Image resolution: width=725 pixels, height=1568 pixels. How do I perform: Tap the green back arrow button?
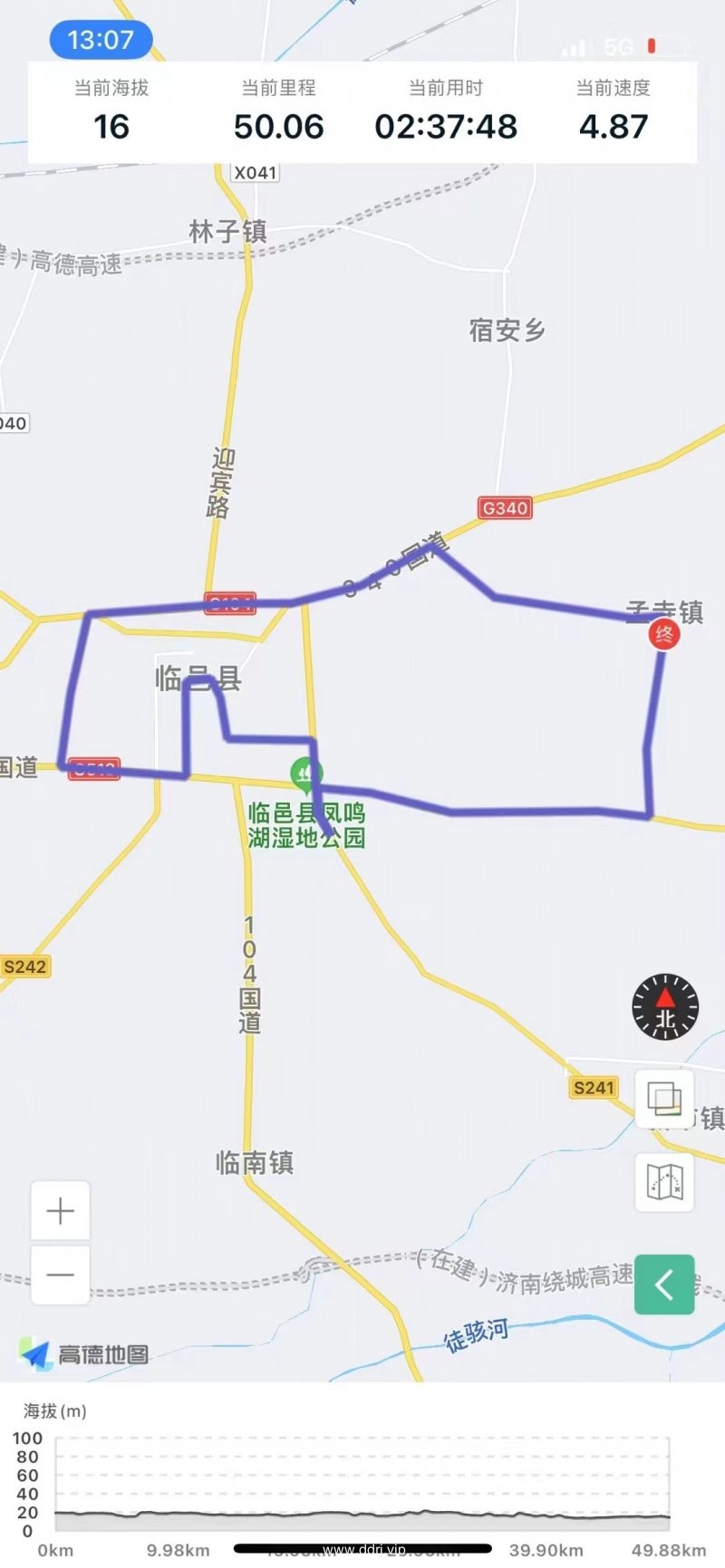[x=664, y=1284]
